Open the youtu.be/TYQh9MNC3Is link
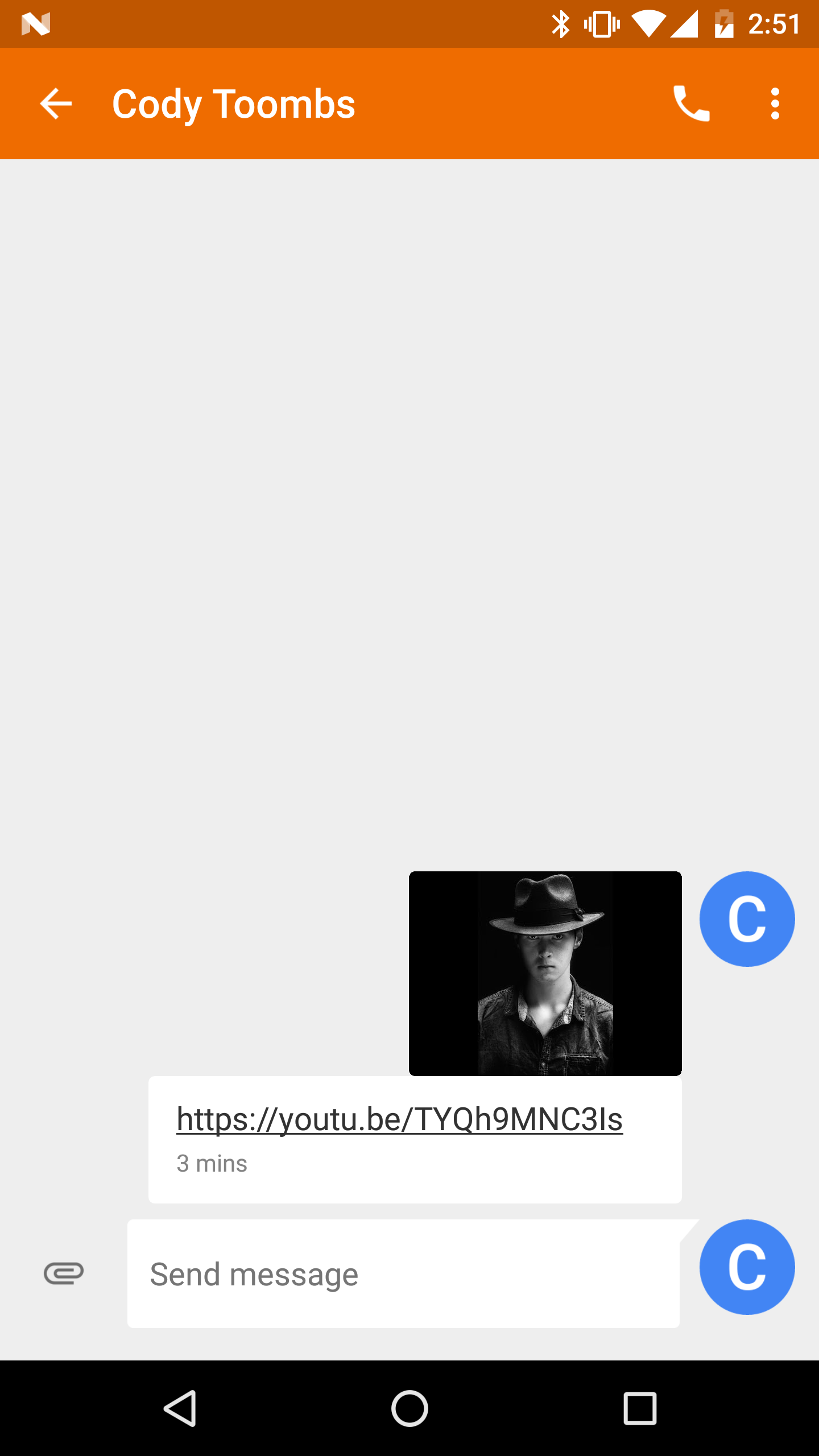 coord(400,1119)
